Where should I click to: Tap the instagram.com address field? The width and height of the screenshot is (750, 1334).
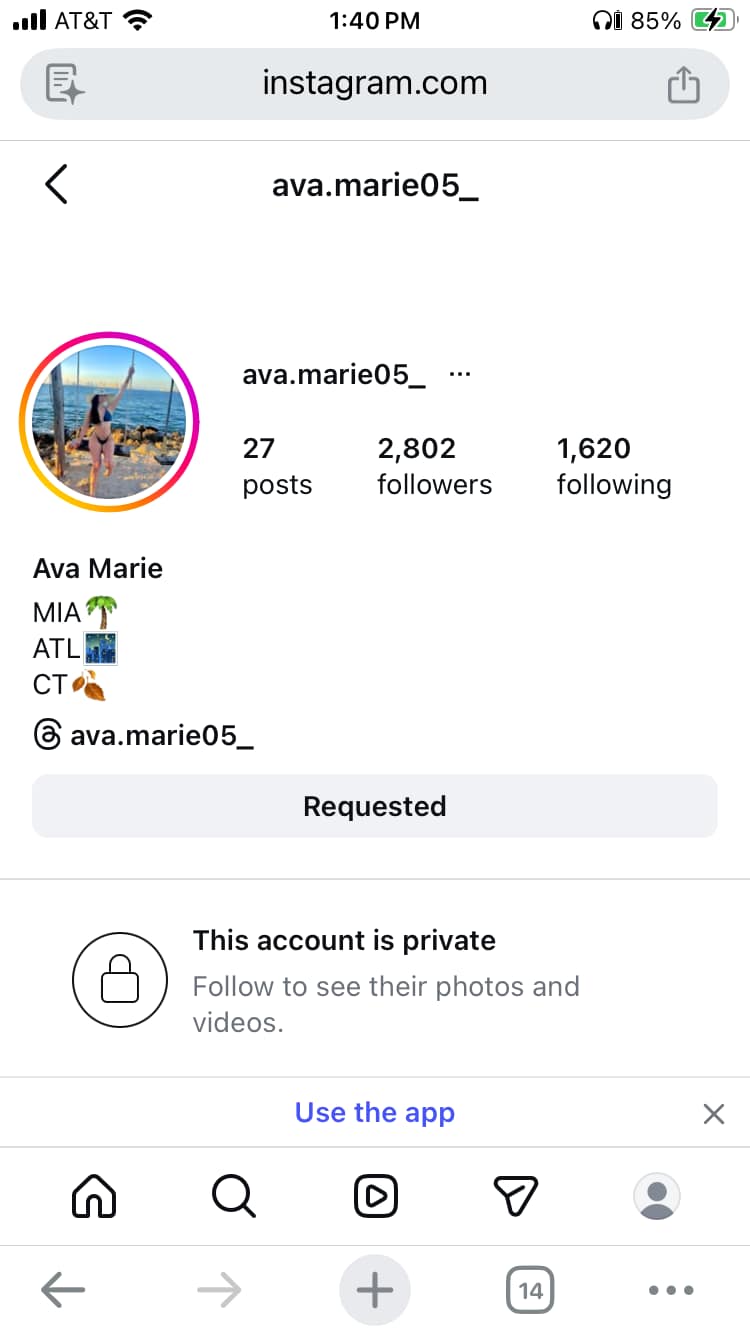pos(374,84)
